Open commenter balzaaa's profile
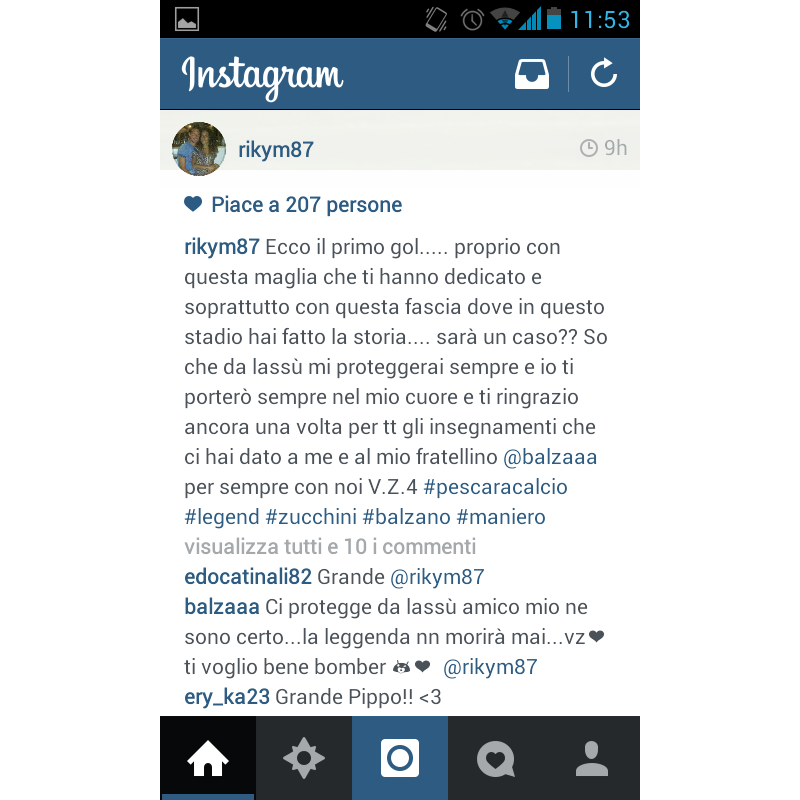Viewport: 800px width, 800px height. pyautogui.click(x=222, y=607)
